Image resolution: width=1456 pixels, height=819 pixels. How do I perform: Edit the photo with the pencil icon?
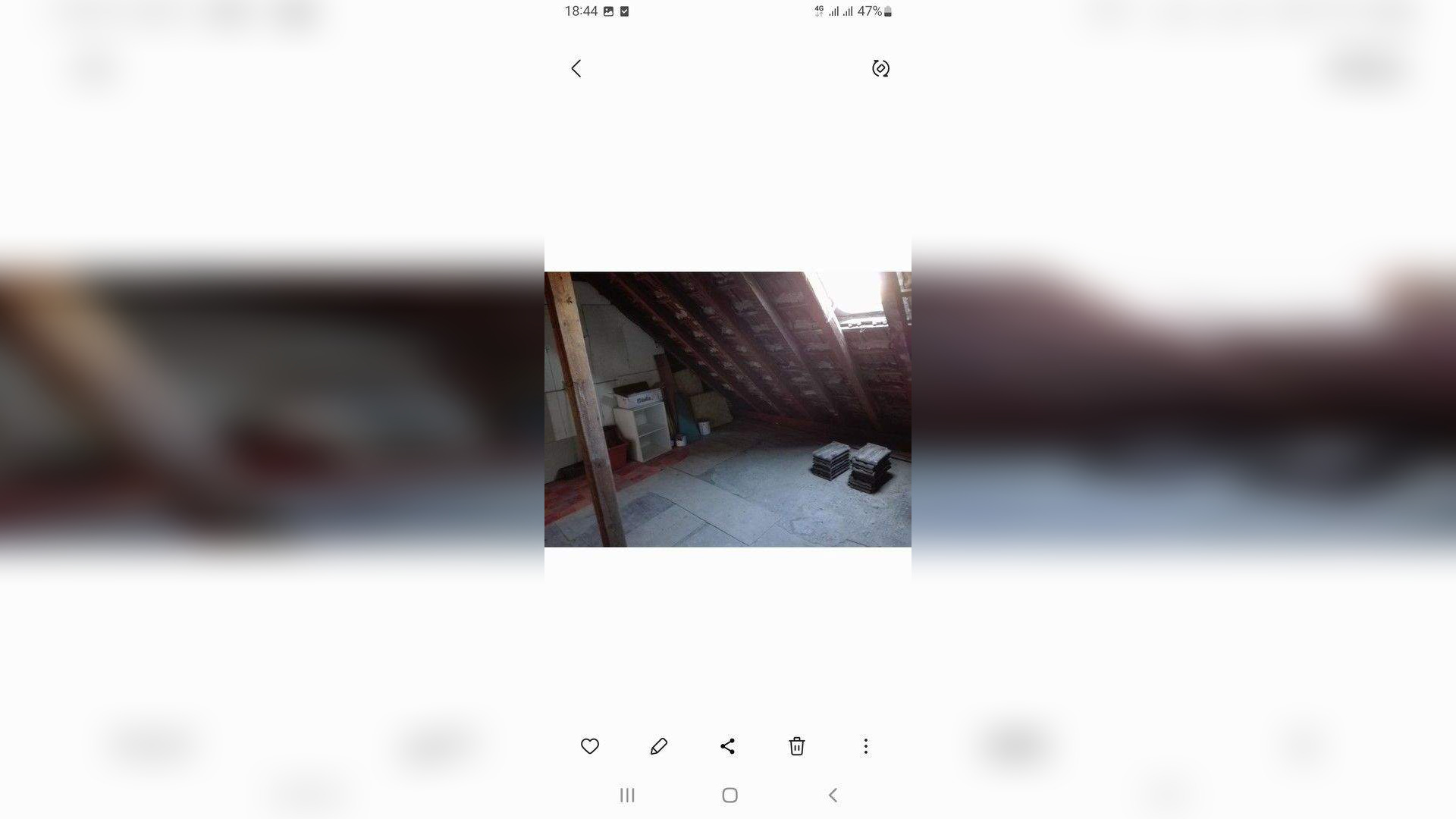[x=659, y=746]
